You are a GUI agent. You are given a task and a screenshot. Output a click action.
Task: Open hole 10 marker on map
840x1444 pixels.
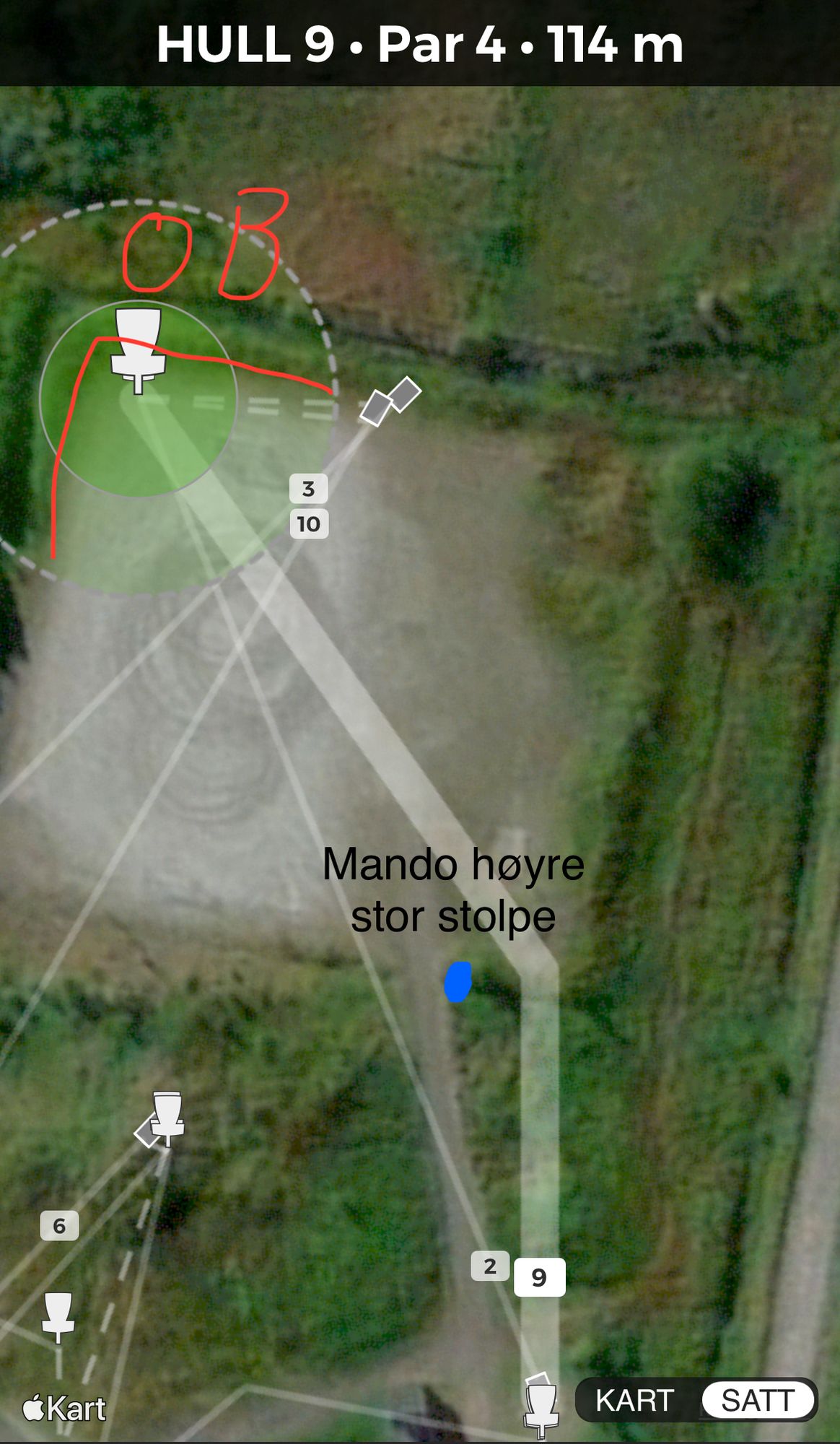(x=309, y=523)
